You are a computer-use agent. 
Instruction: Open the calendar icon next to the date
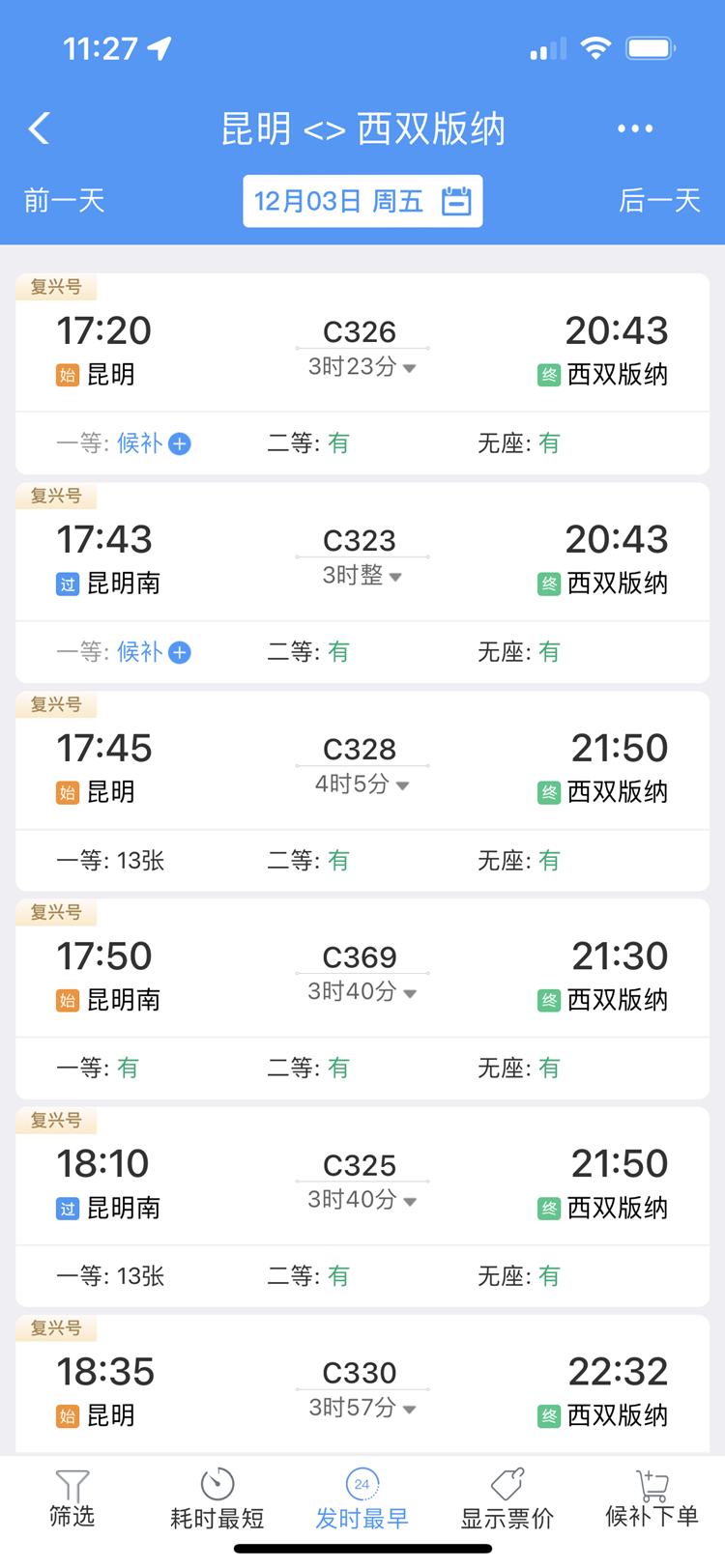[457, 201]
